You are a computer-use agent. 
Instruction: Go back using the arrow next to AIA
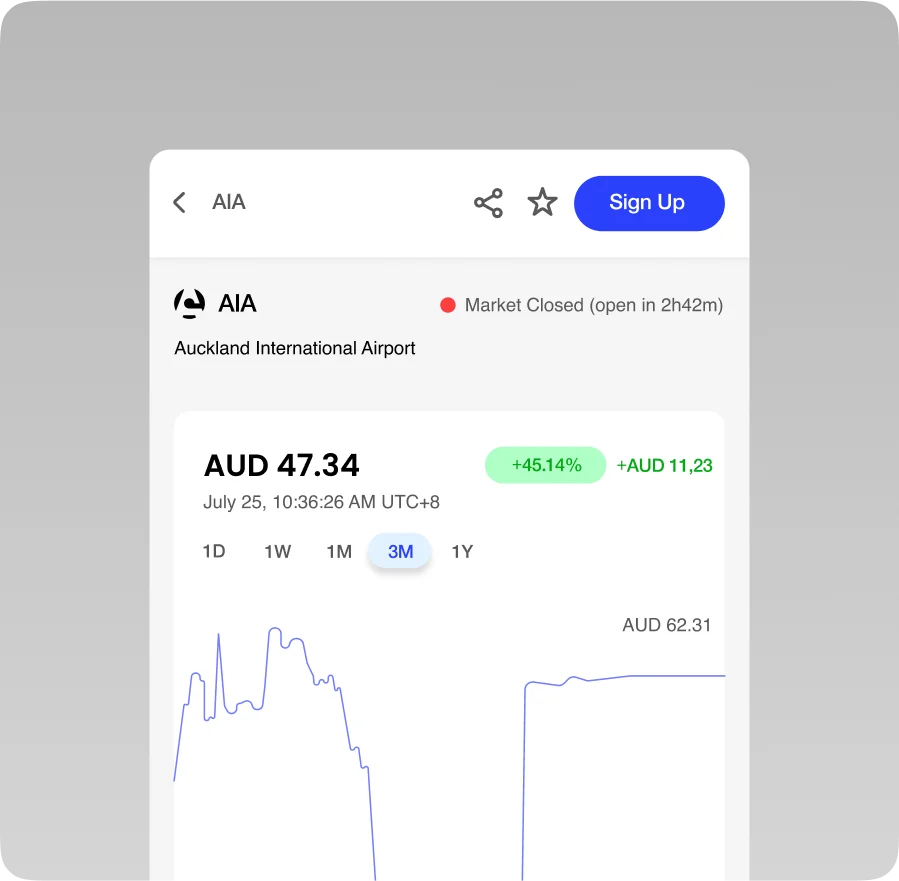pyautogui.click(x=180, y=203)
